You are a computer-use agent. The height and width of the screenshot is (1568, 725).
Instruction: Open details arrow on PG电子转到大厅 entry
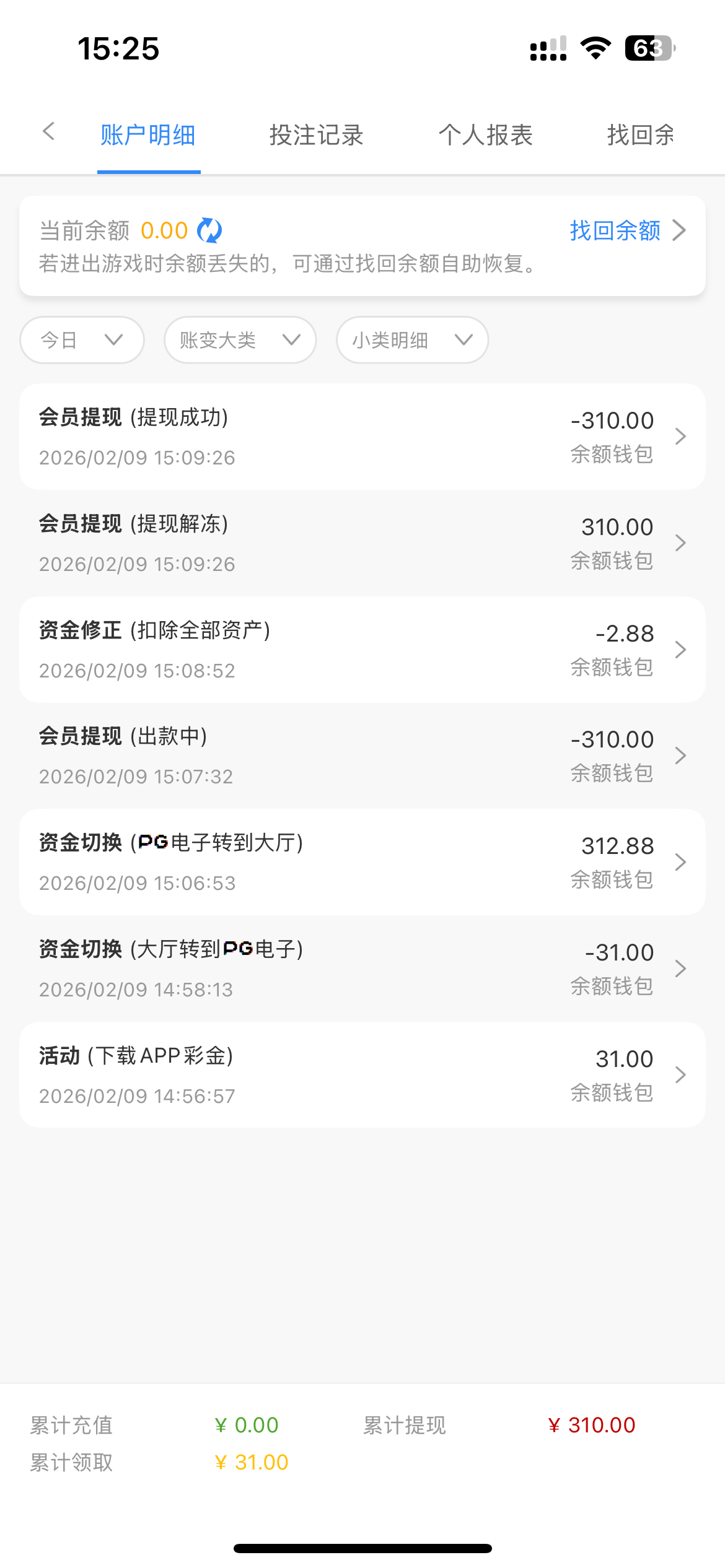680,861
